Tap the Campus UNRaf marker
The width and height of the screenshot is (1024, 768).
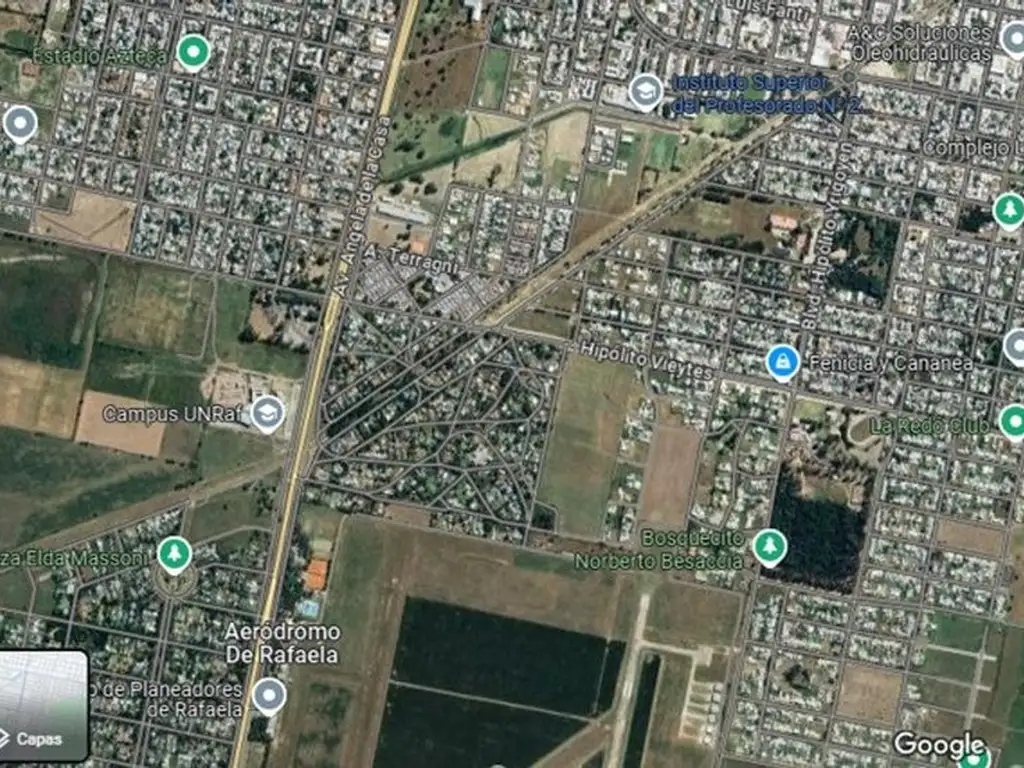[267, 414]
